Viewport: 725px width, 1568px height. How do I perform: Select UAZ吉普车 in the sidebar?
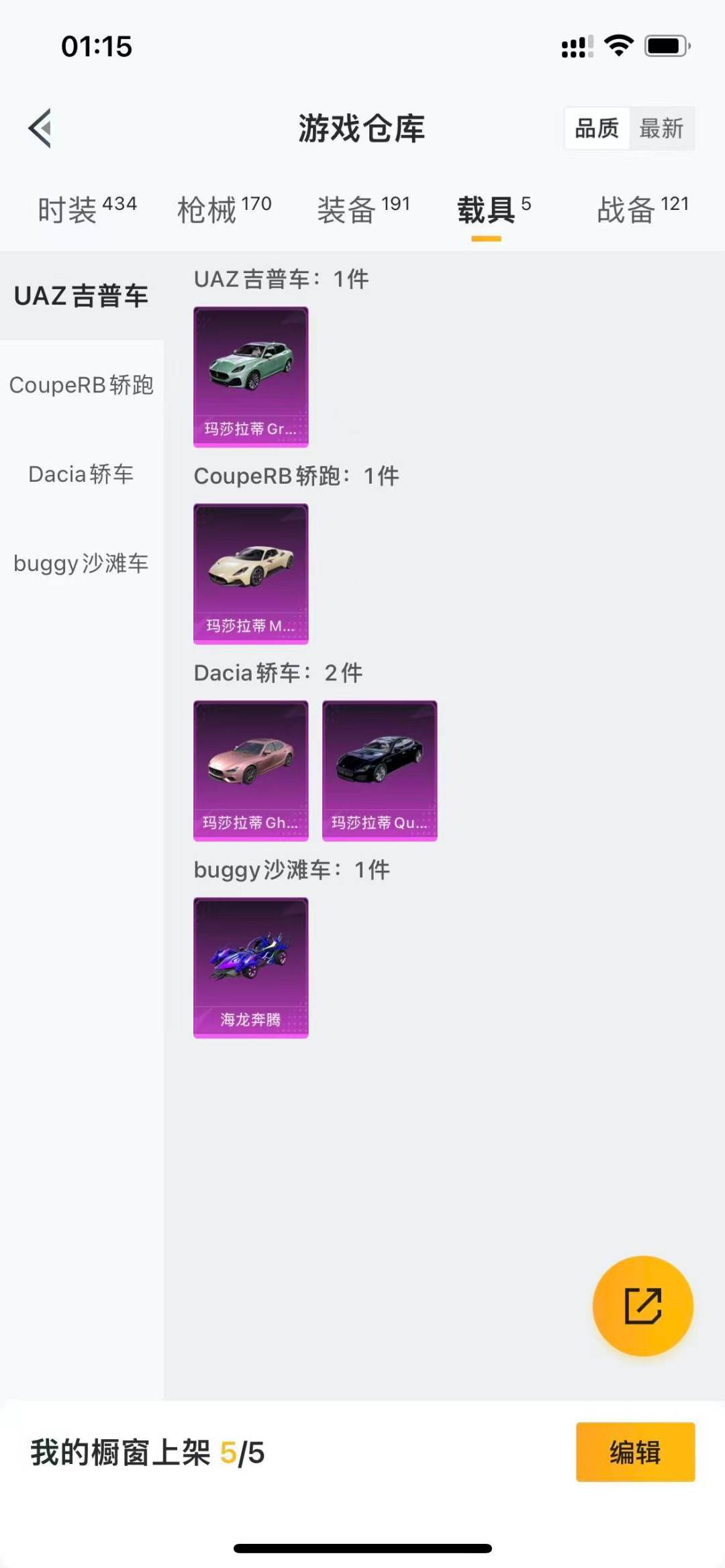point(81,296)
